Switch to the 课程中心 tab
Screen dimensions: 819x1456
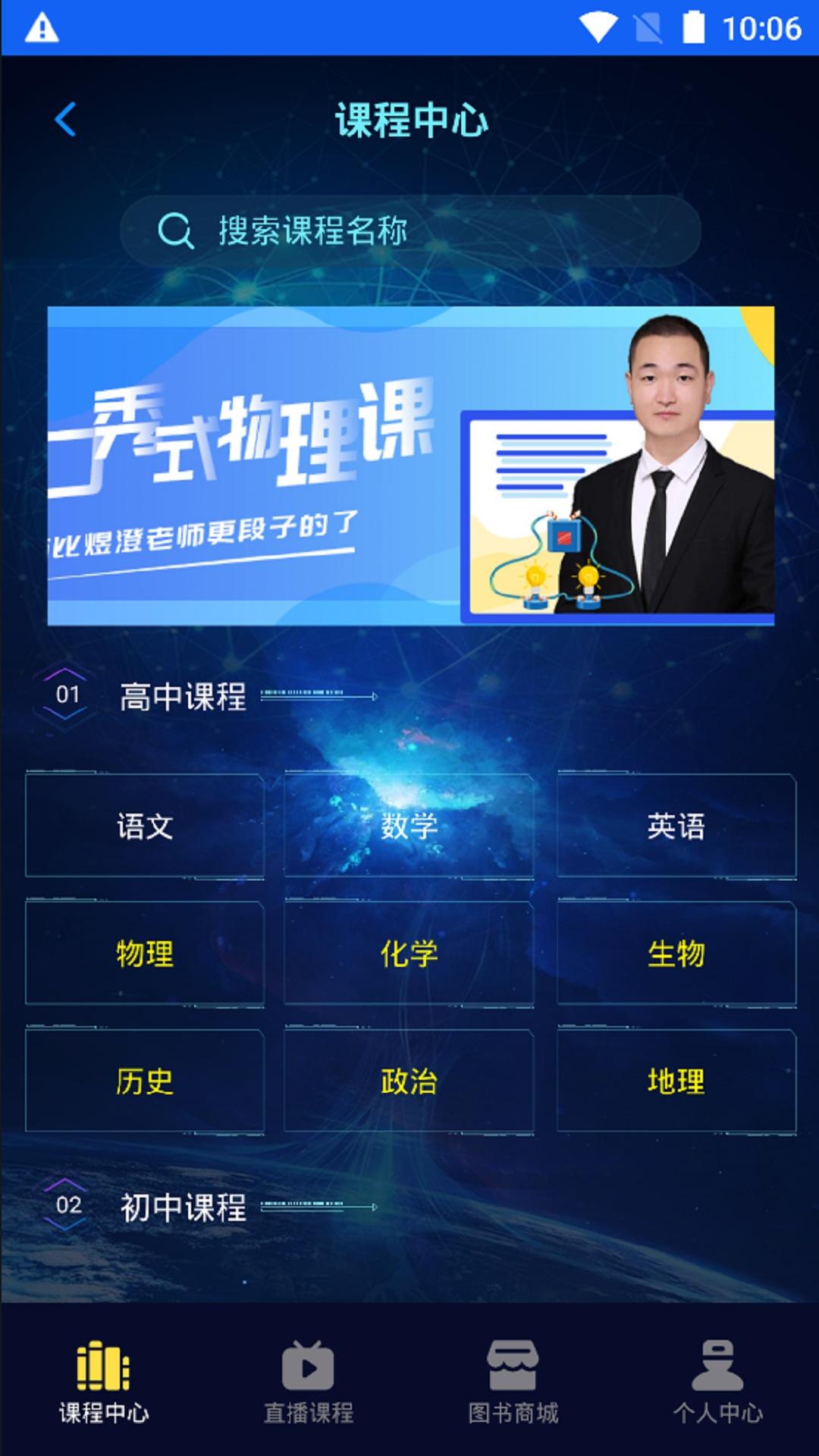click(104, 1382)
